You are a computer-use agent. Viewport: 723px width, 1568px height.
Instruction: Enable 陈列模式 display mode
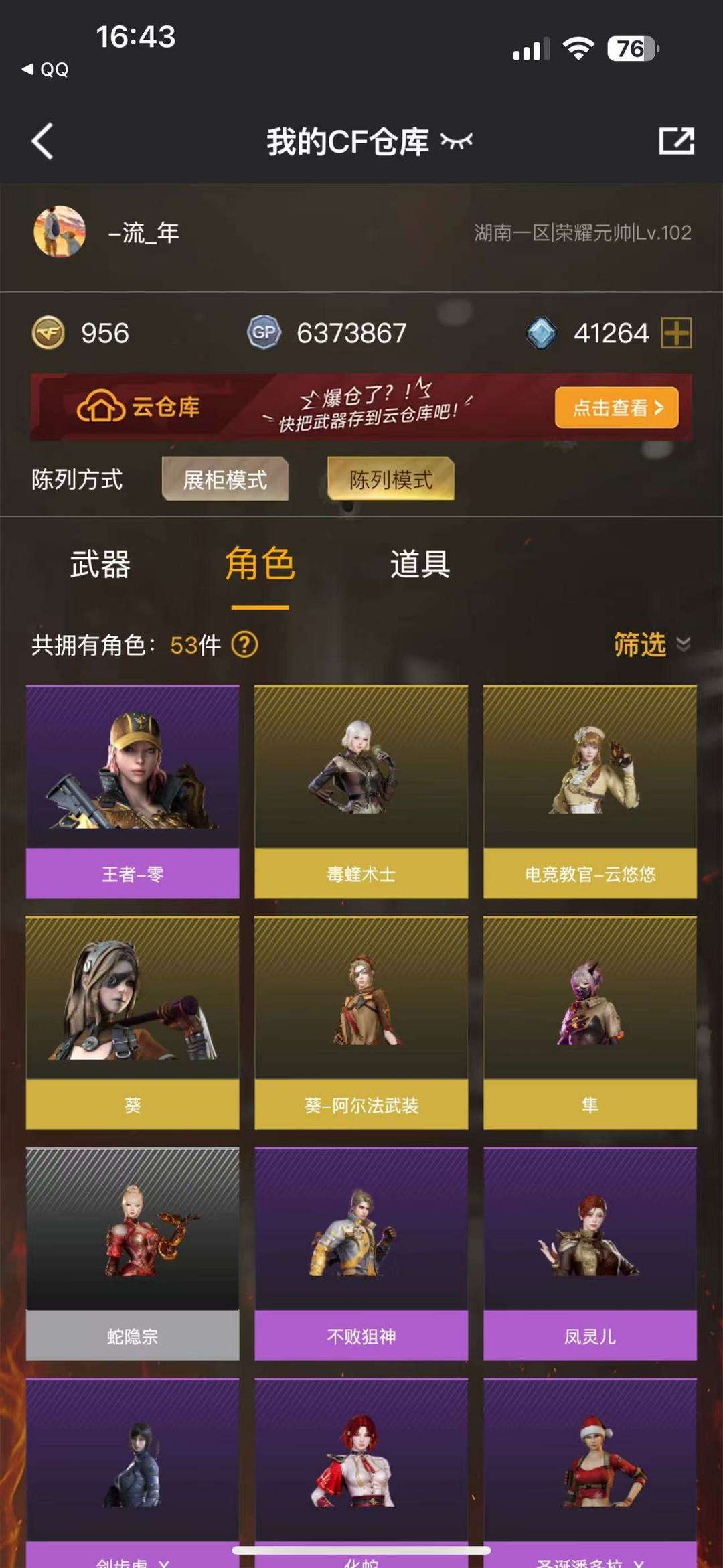[x=390, y=479]
